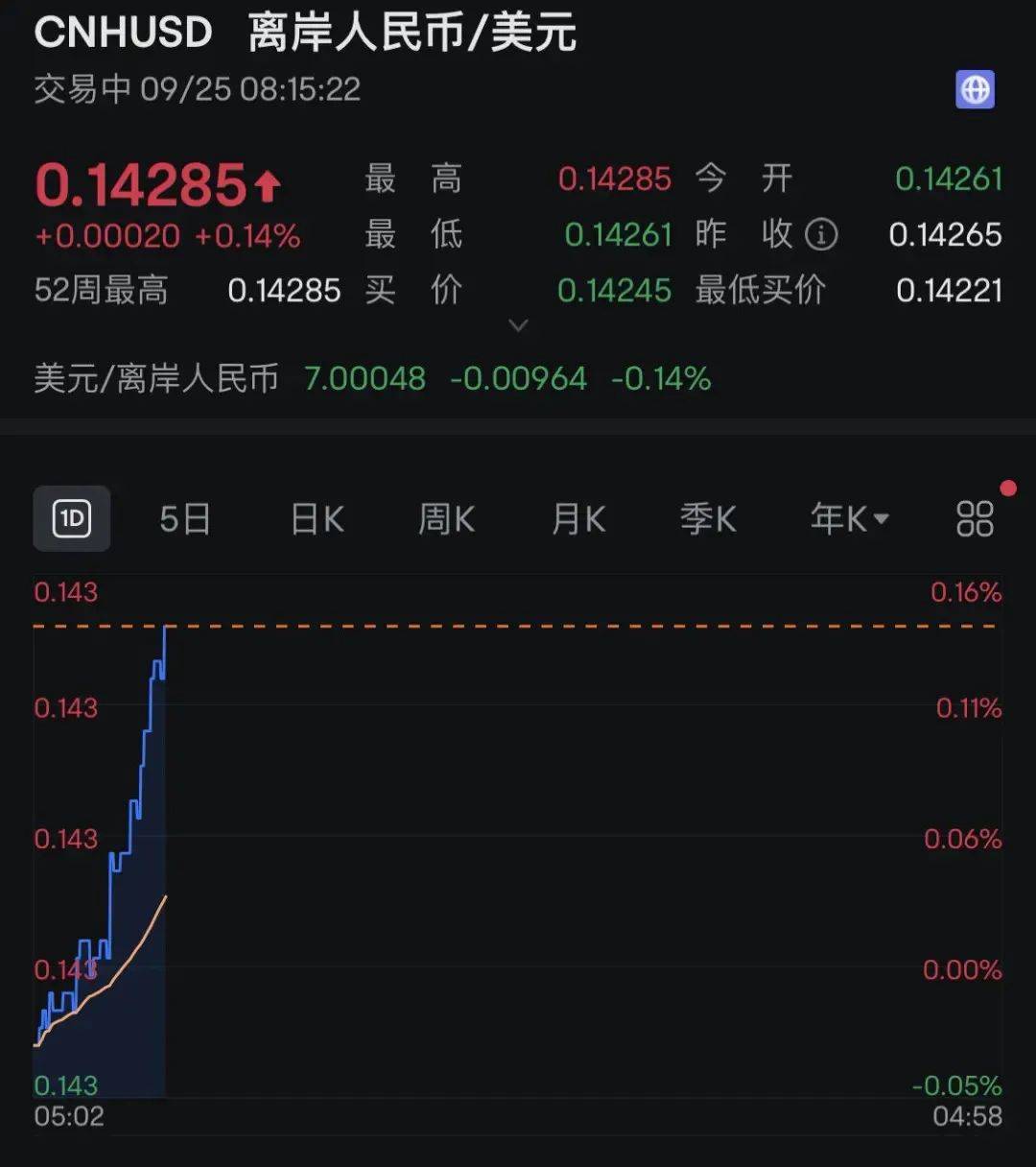
Task: Select the 1D intraday chart tab
Action: pyautogui.click(x=72, y=519)
